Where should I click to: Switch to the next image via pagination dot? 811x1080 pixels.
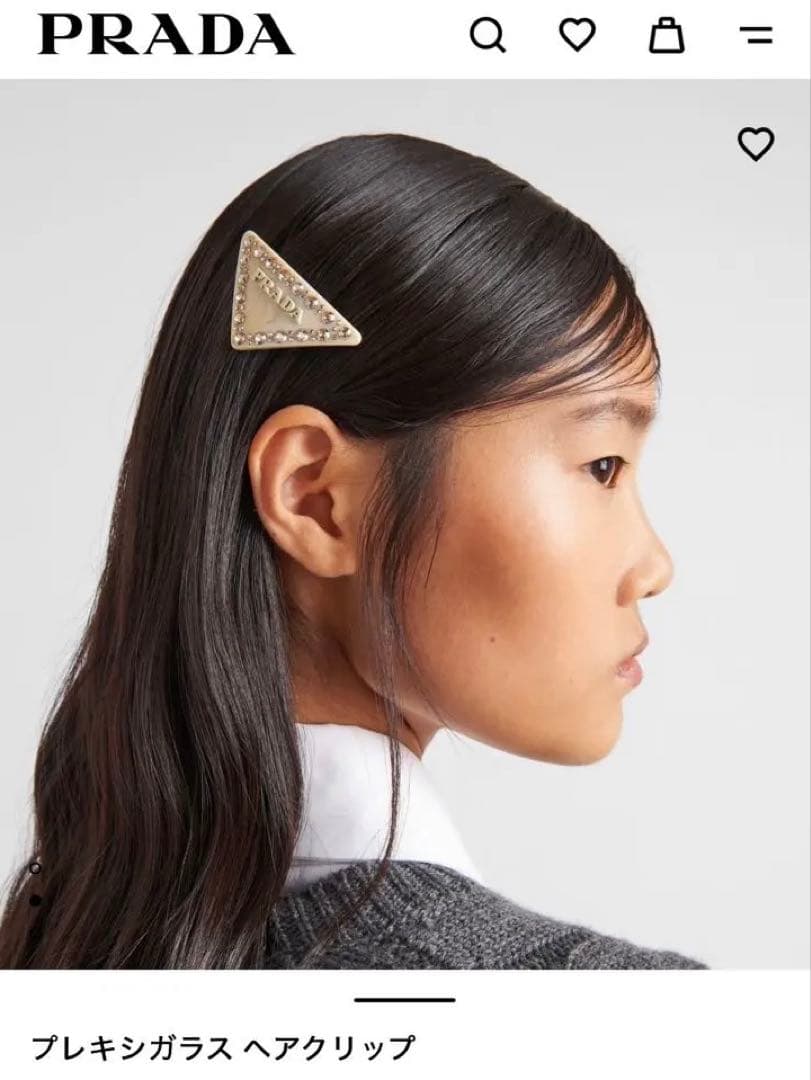pyautogui.click(x=35, y=868)
